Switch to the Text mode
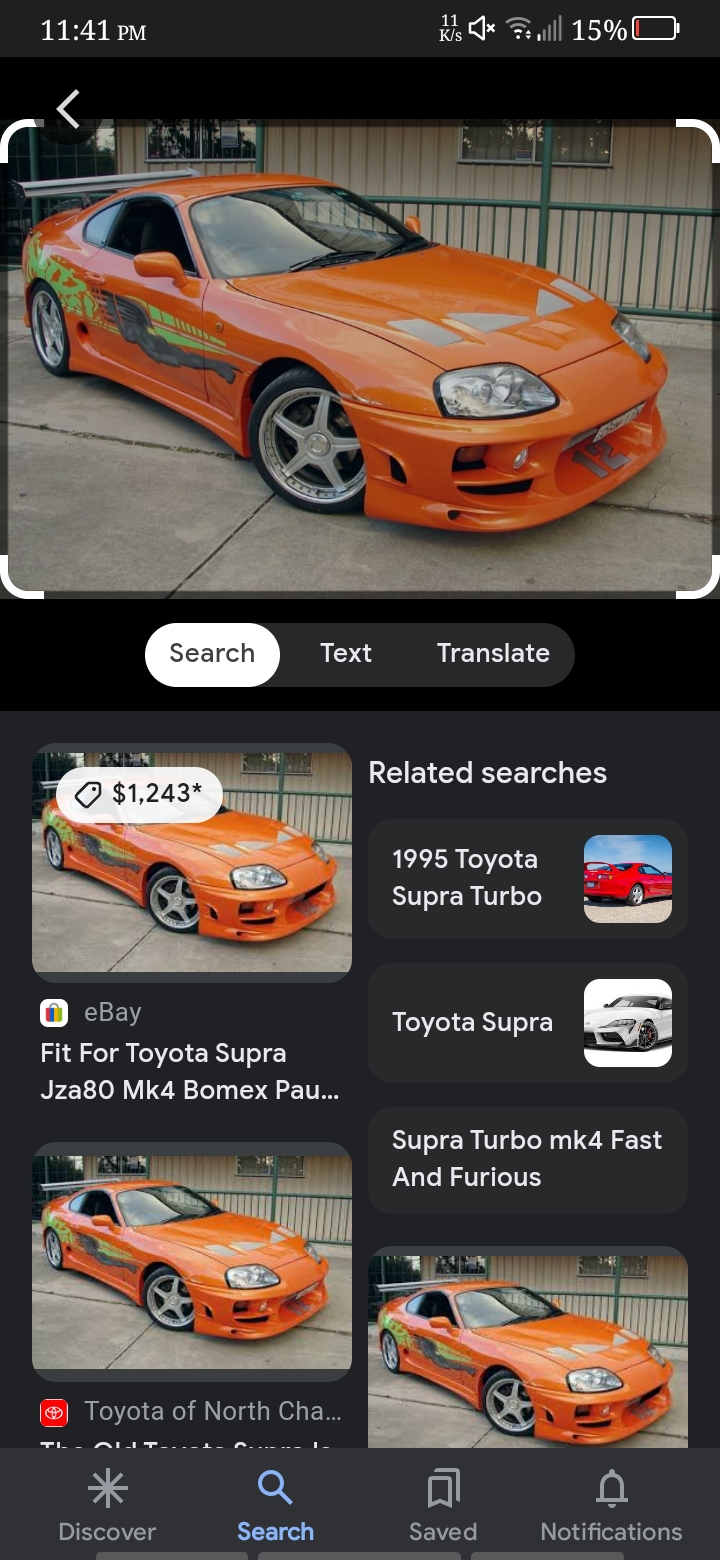The height and width of the screenshot is (1560, 720). [346, 654]
